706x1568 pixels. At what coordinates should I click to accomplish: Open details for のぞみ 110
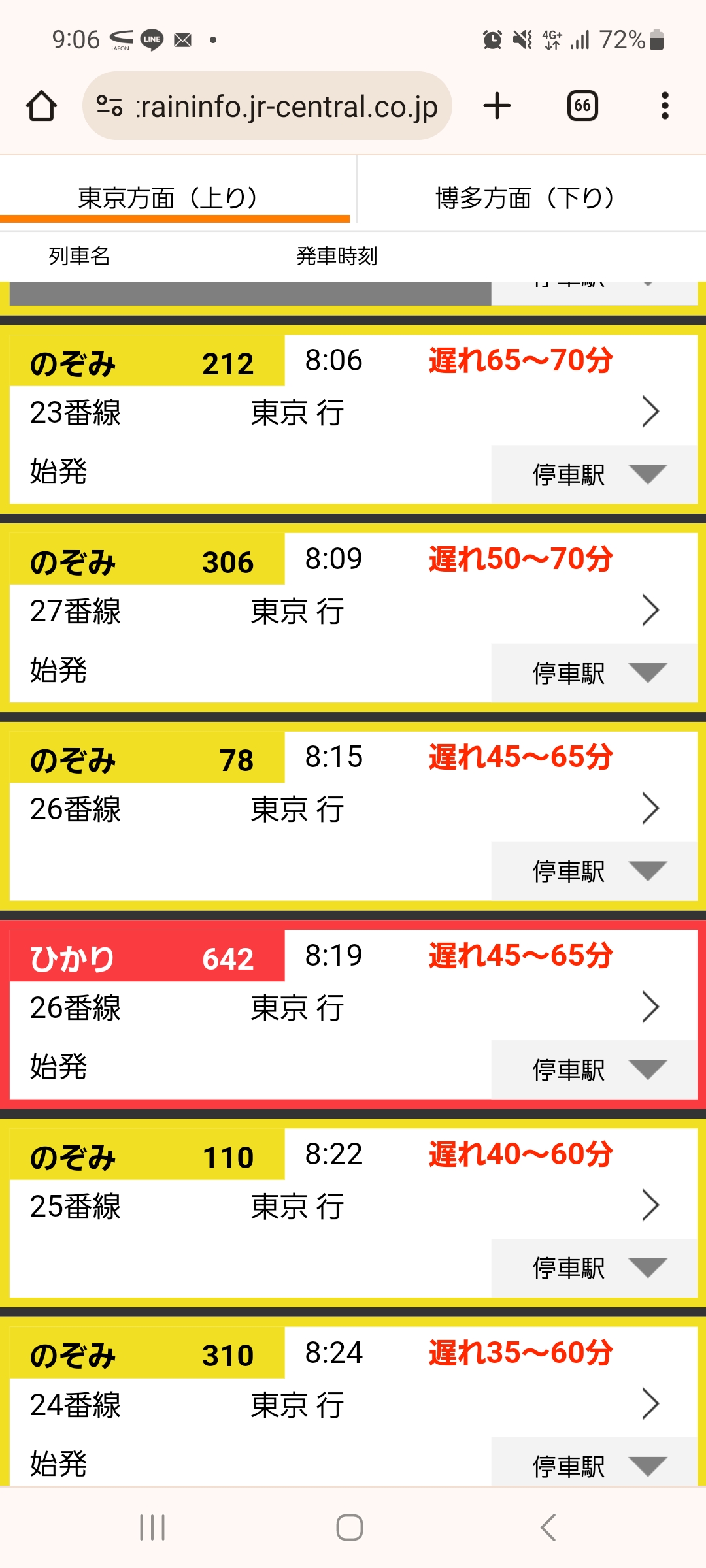(650, 1205)
